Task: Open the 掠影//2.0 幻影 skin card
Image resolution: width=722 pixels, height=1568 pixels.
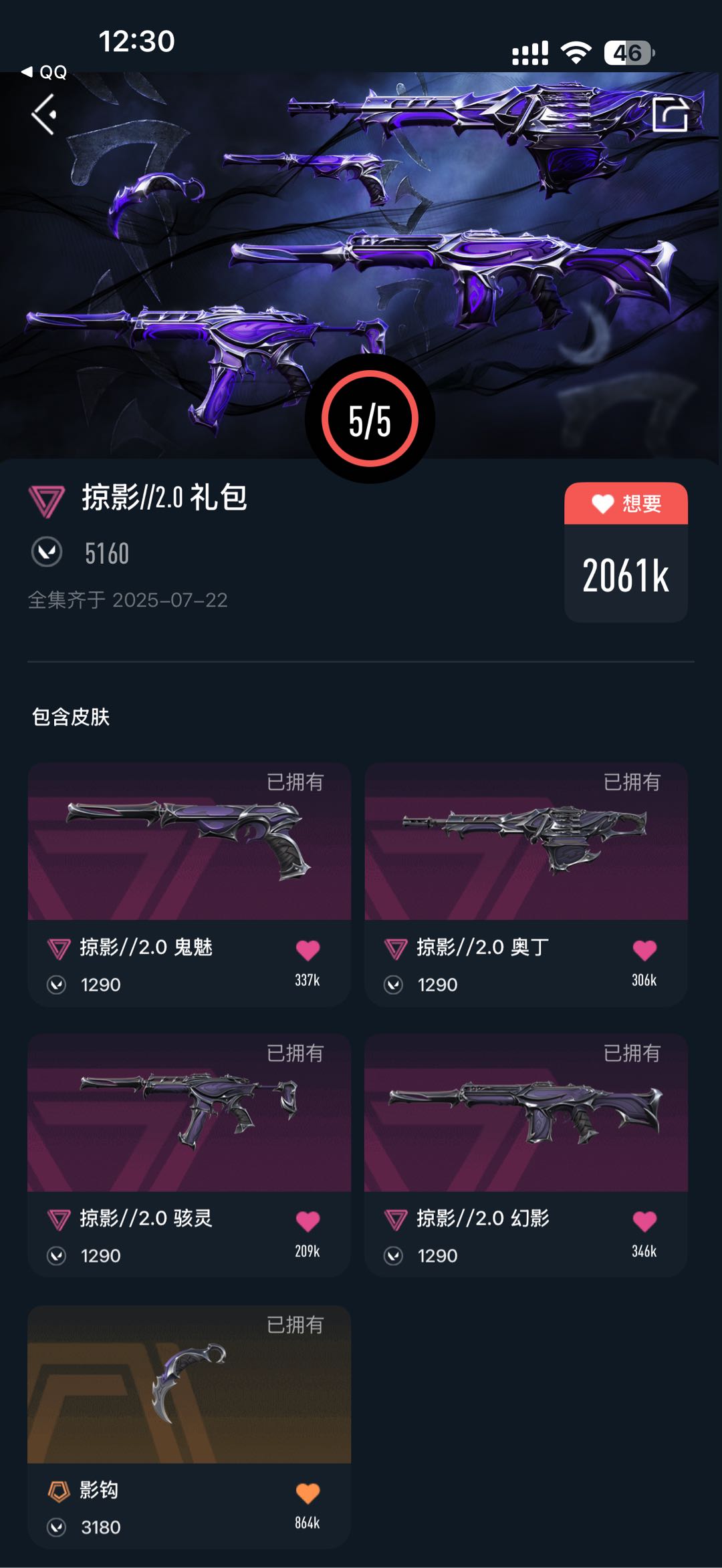Action: click(526, 1156)
